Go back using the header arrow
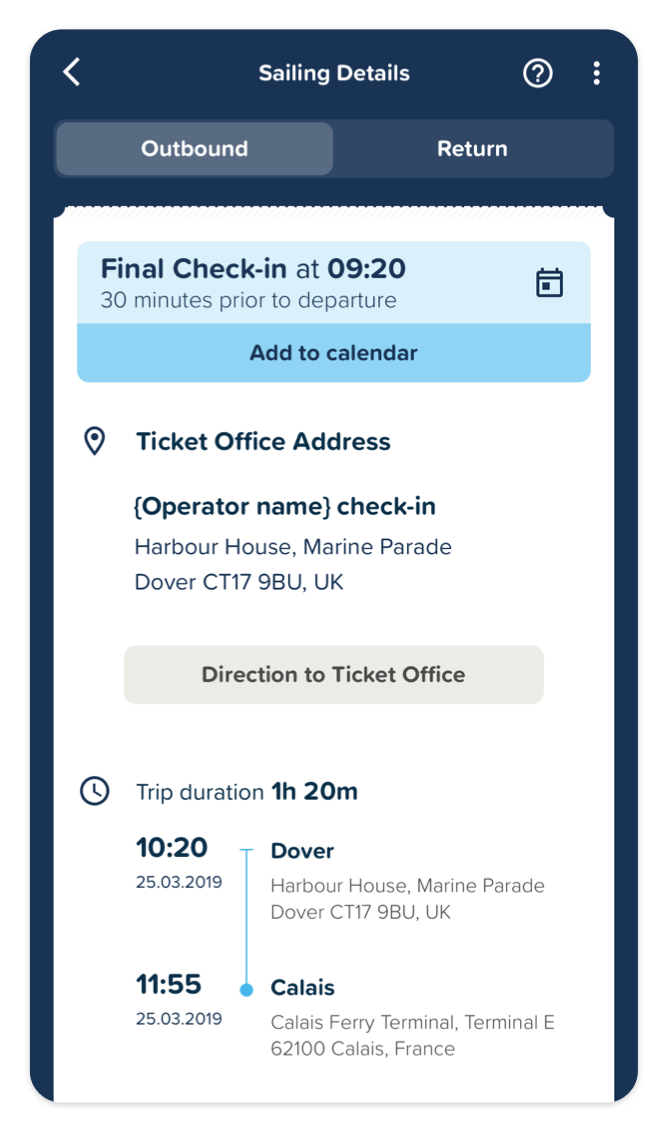This screenshot has height=1132, width=666. 71,72
